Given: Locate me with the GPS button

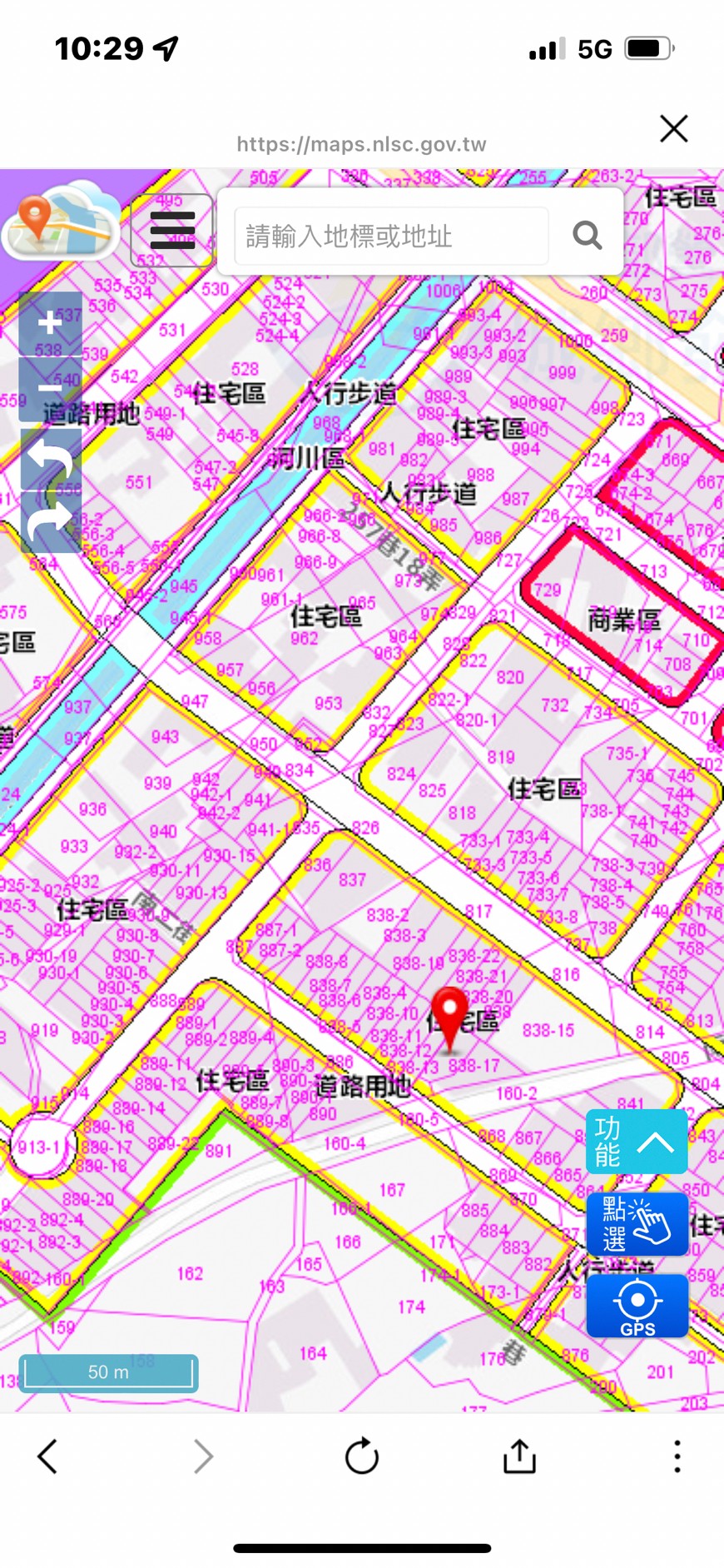Looking at the screenshot, I should [637, 1305].
